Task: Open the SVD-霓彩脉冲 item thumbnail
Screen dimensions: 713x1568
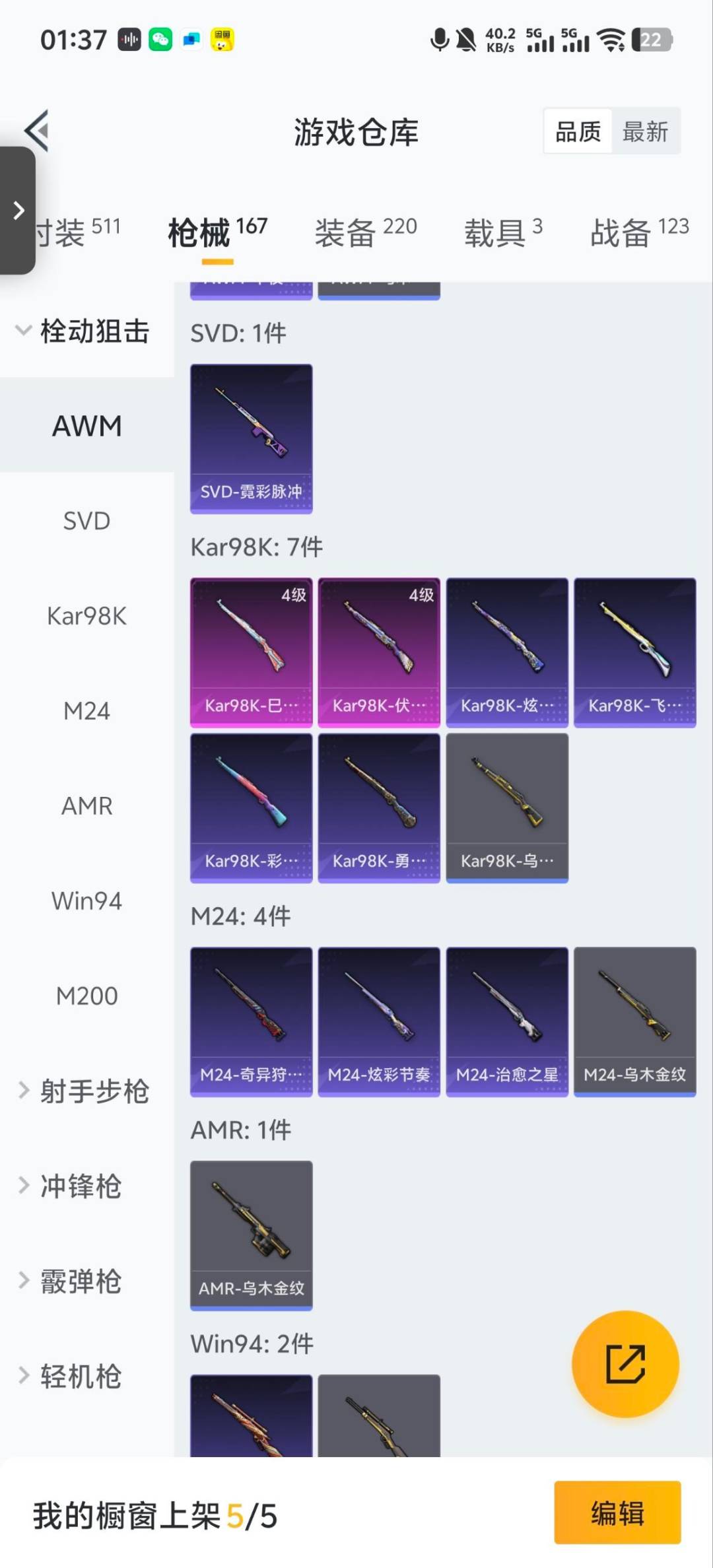Action: click(x=251, y=438)
